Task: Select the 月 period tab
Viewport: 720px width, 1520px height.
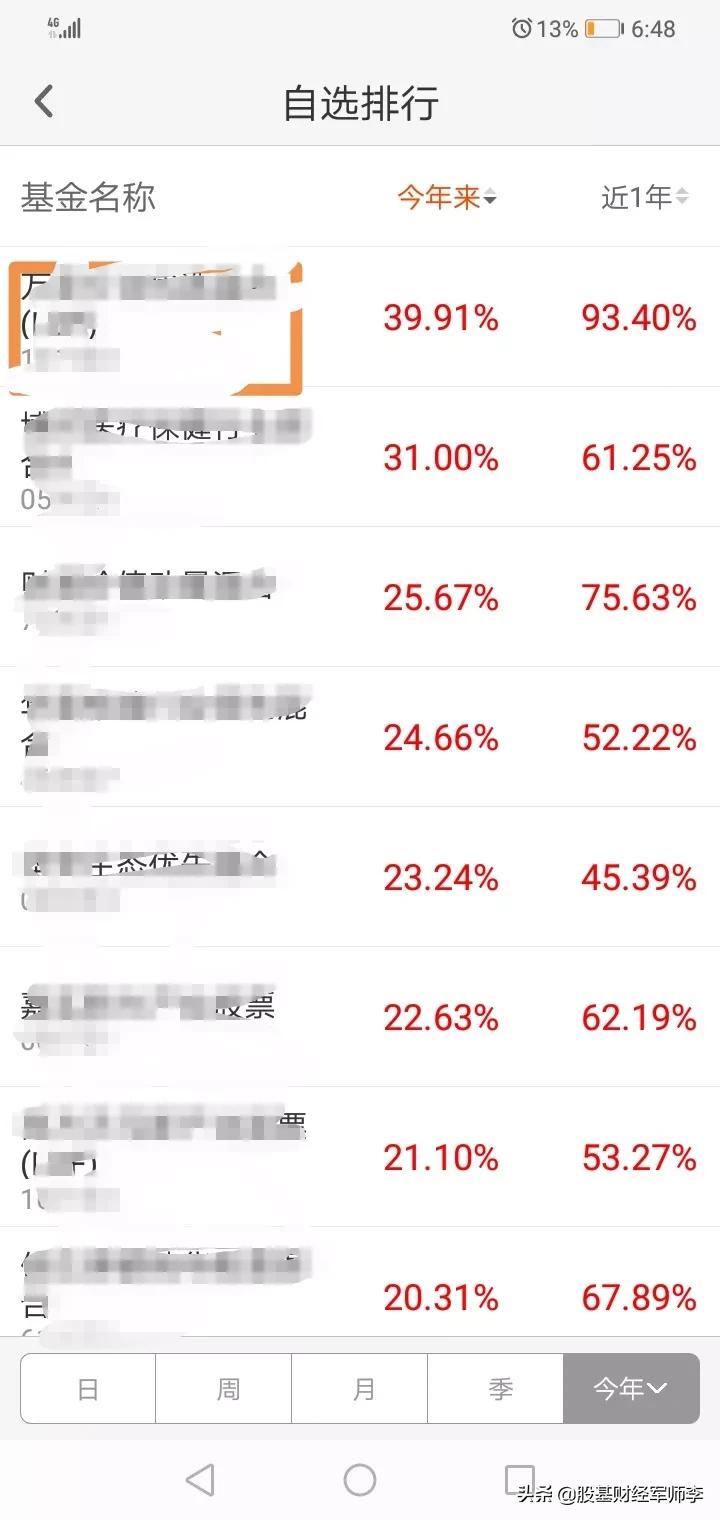Action: coord(360,1389)
